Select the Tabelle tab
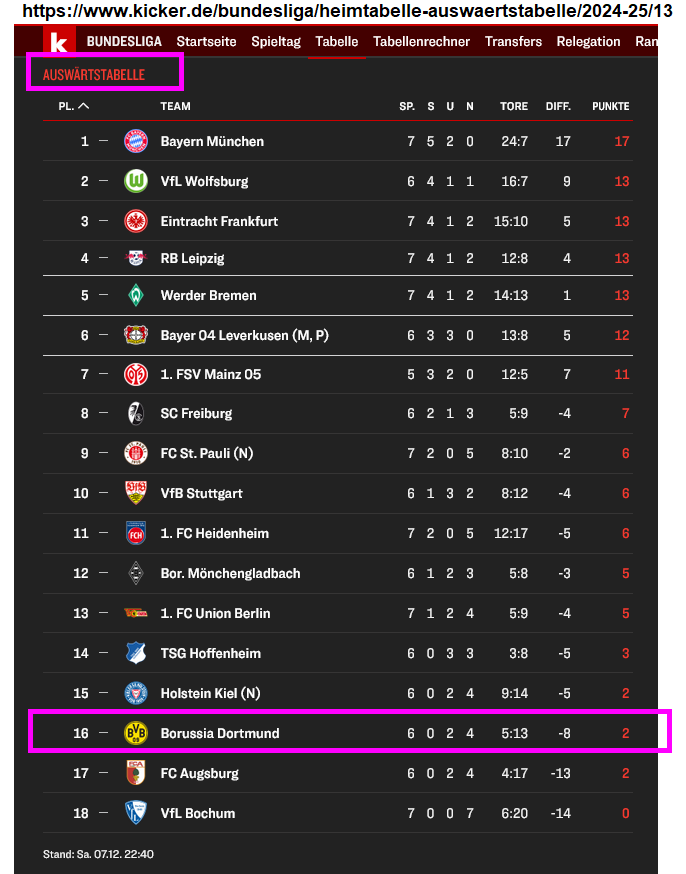This screenshot has width=686, height=874. (x=336, y=42)
